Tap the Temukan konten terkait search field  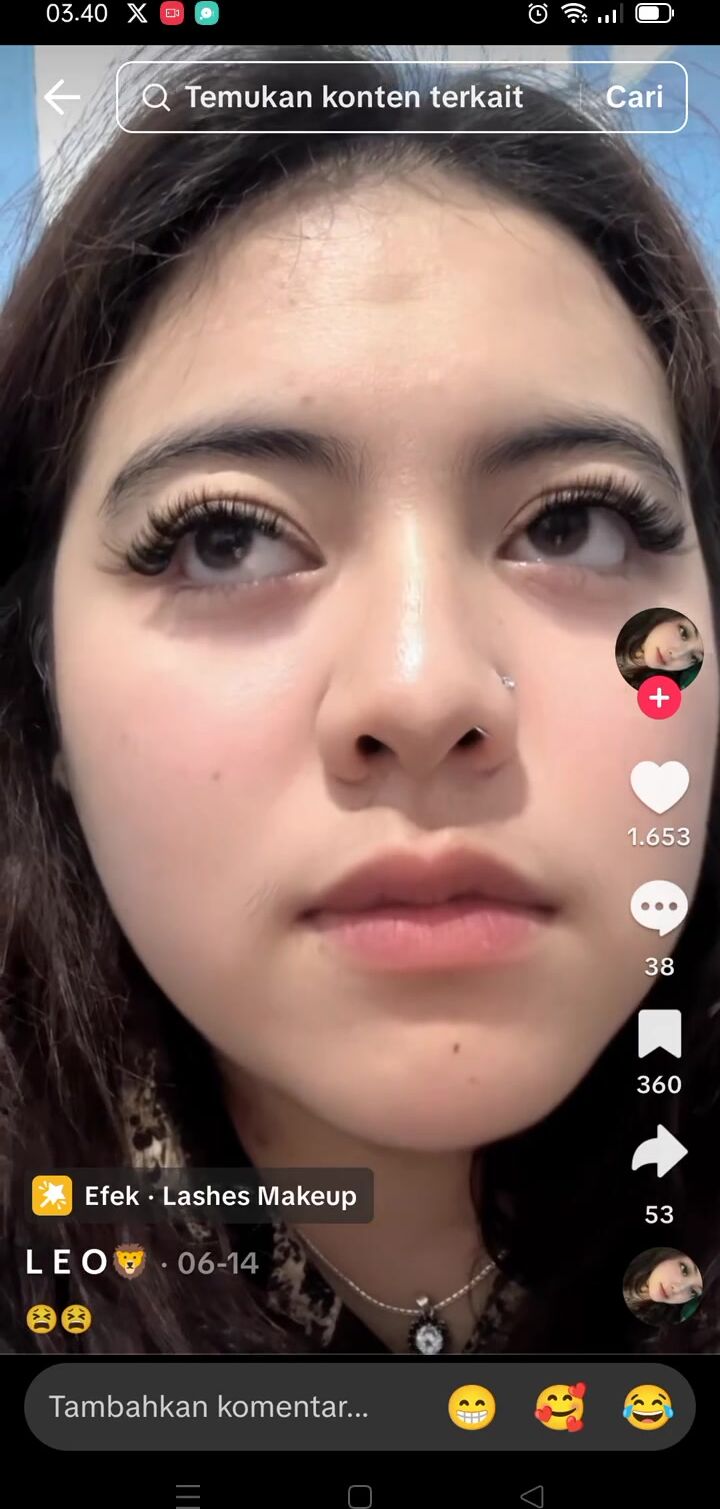[x=350, y=97]
